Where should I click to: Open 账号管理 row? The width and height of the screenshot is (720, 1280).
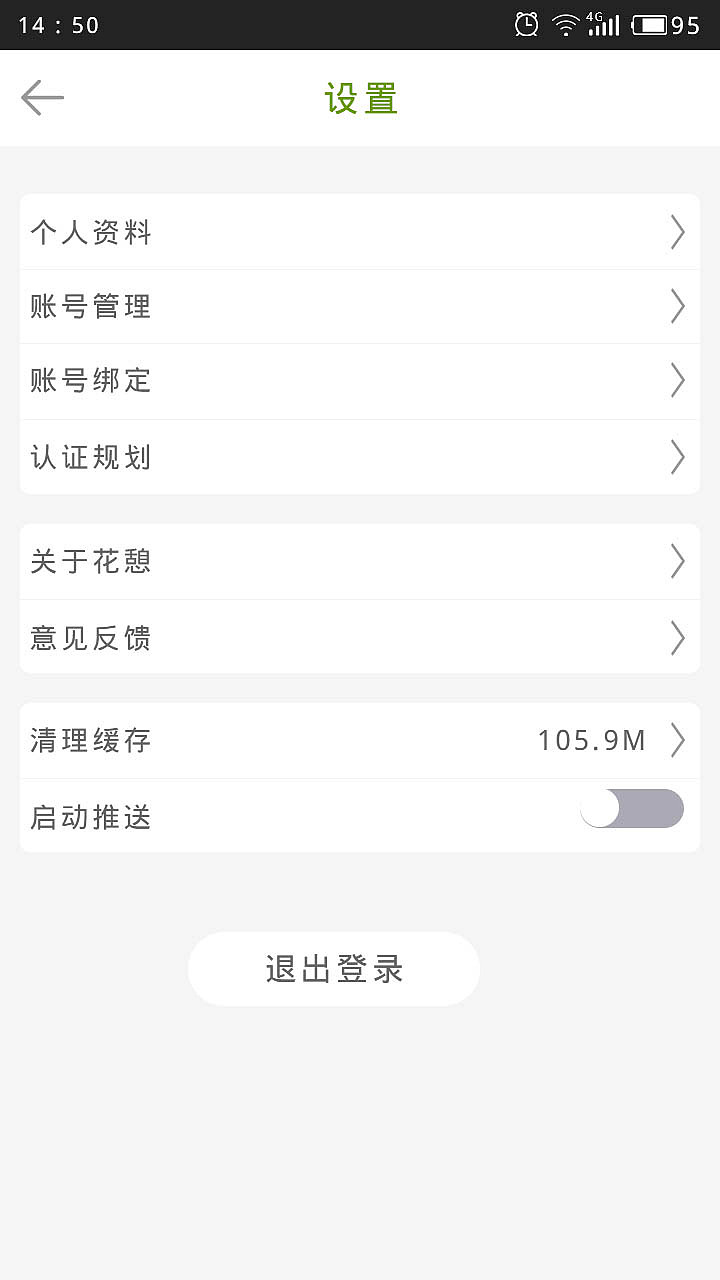point(360,306)
